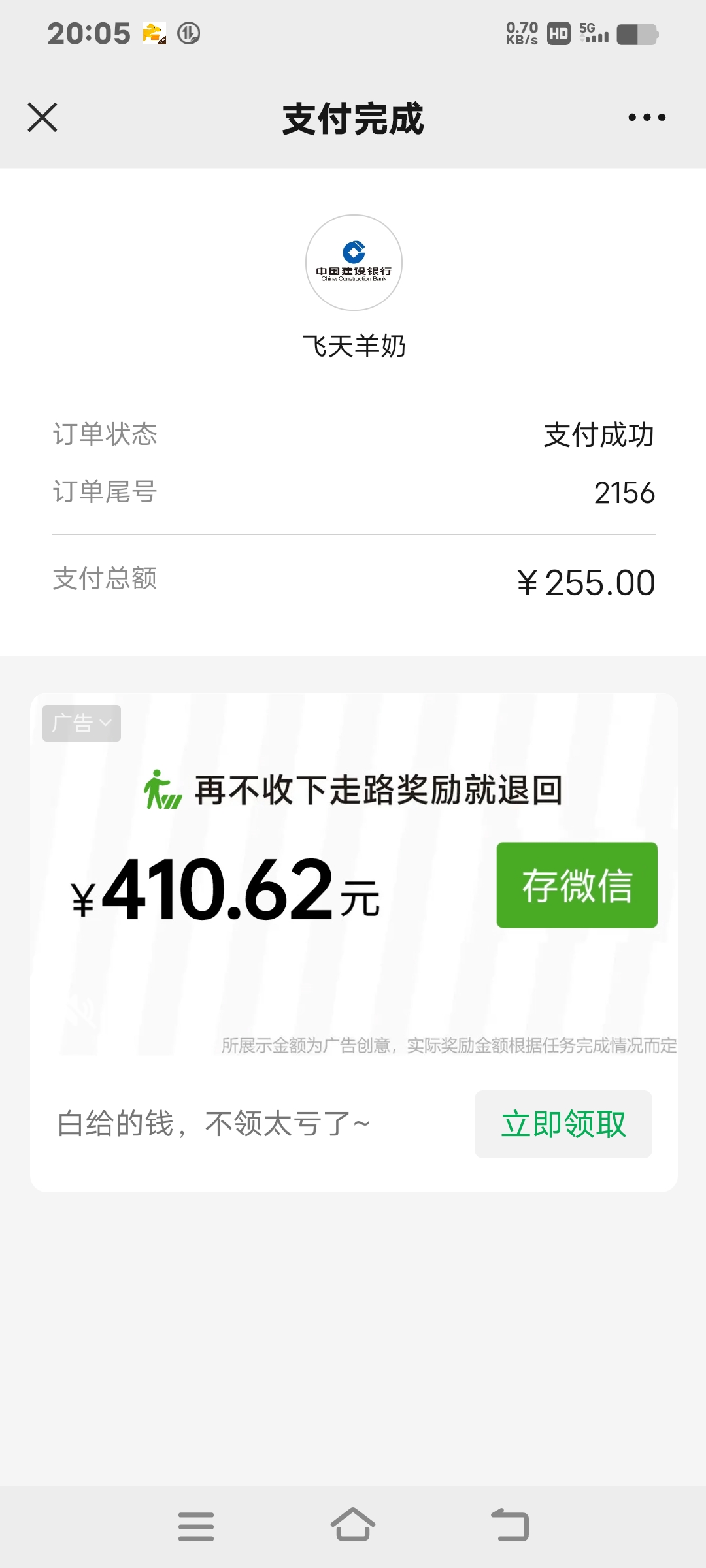
Task: Navigate back using the system back button
Action: pos(510,1526)
